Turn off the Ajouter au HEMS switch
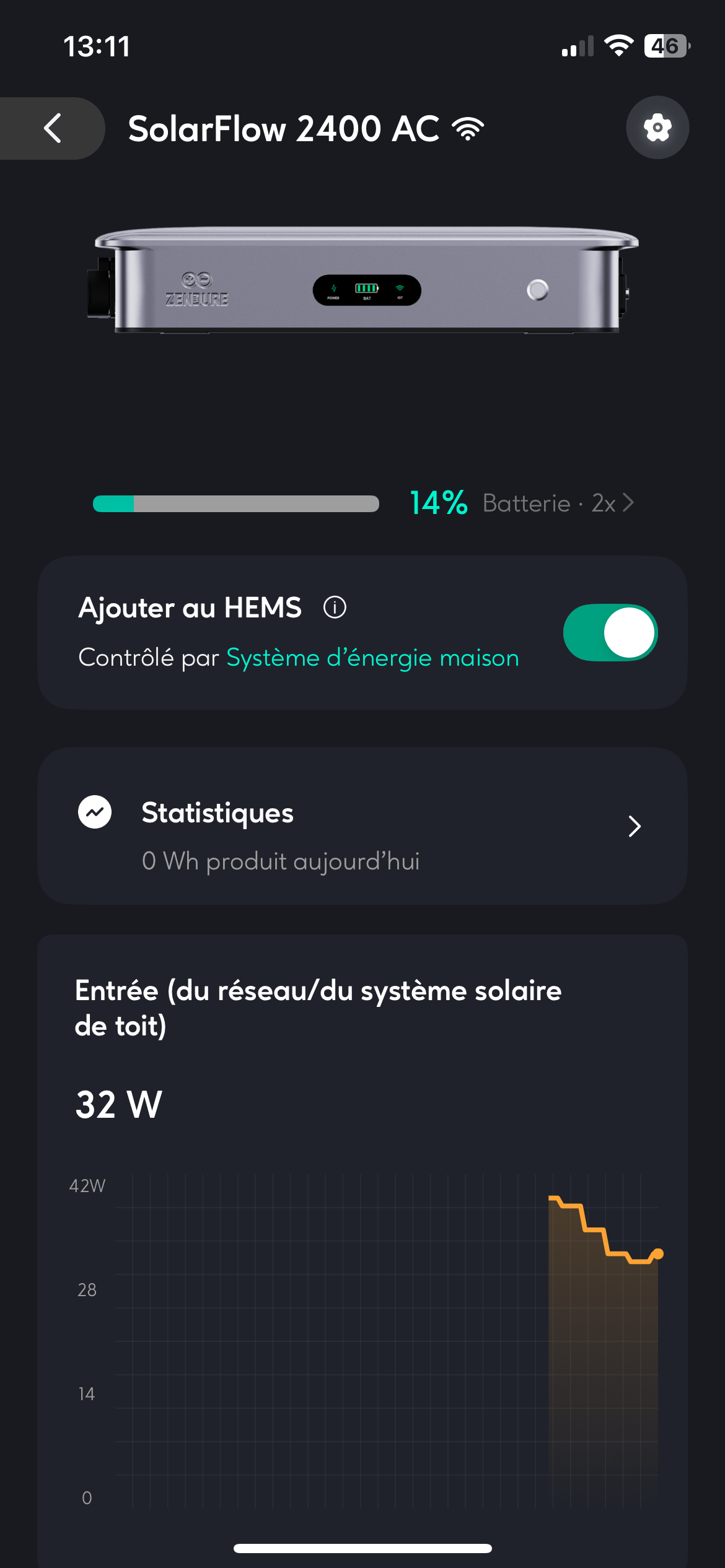Image resolution: width=725 pixels, height=1568 pixels. [x=610, y=632]
